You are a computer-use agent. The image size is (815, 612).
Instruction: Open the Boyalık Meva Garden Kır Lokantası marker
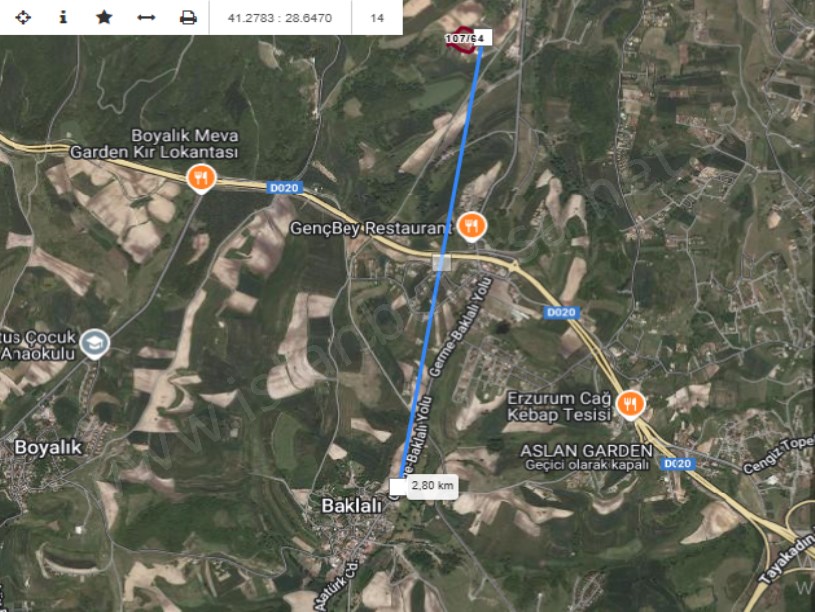point(201,179)
